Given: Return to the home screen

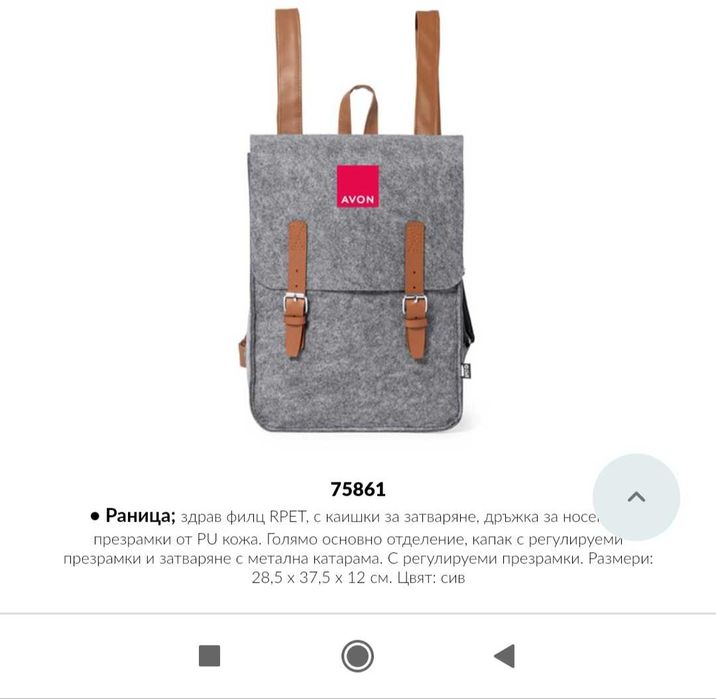Looking at the screenshot, I should [357, 656].
